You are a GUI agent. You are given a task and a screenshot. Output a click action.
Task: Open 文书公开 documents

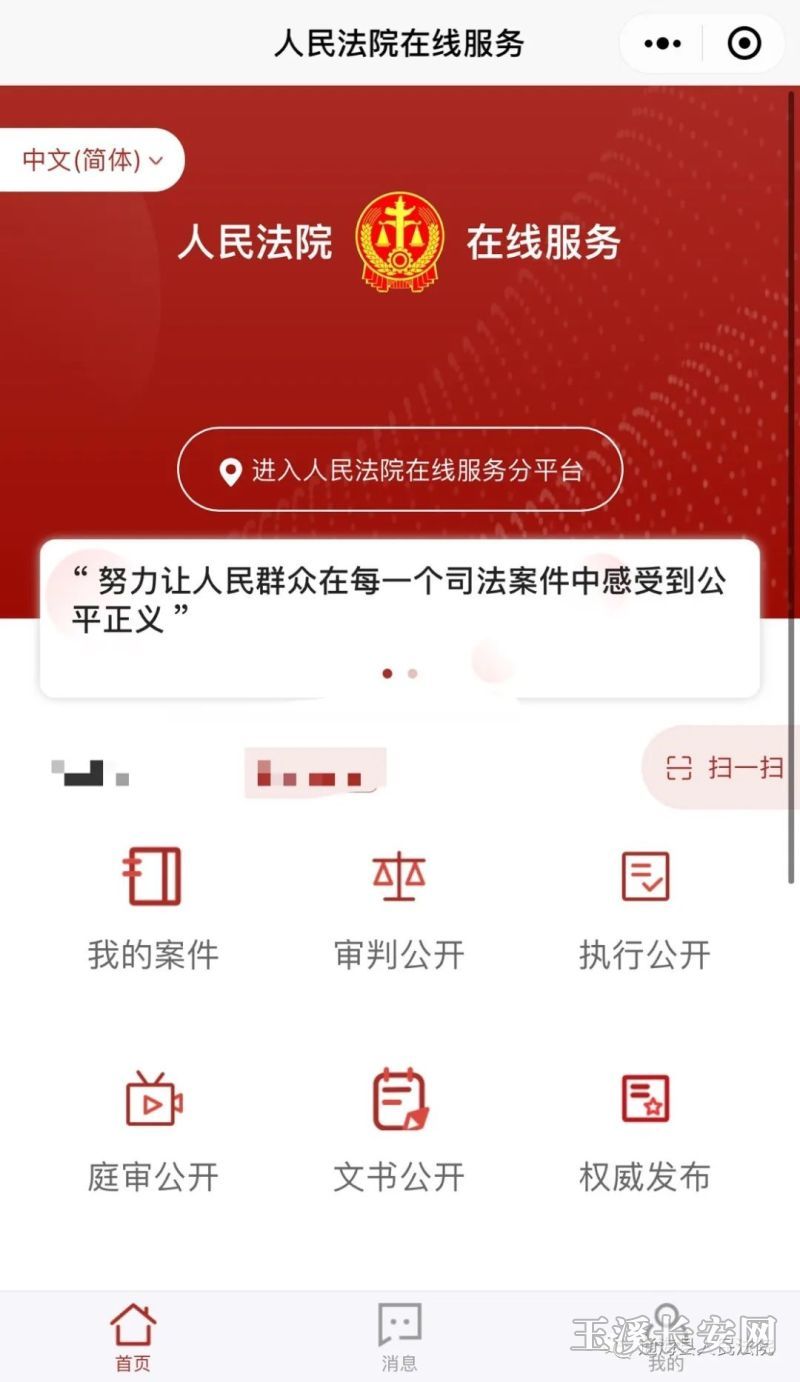pyautogui.click(x=399, y=1131)
